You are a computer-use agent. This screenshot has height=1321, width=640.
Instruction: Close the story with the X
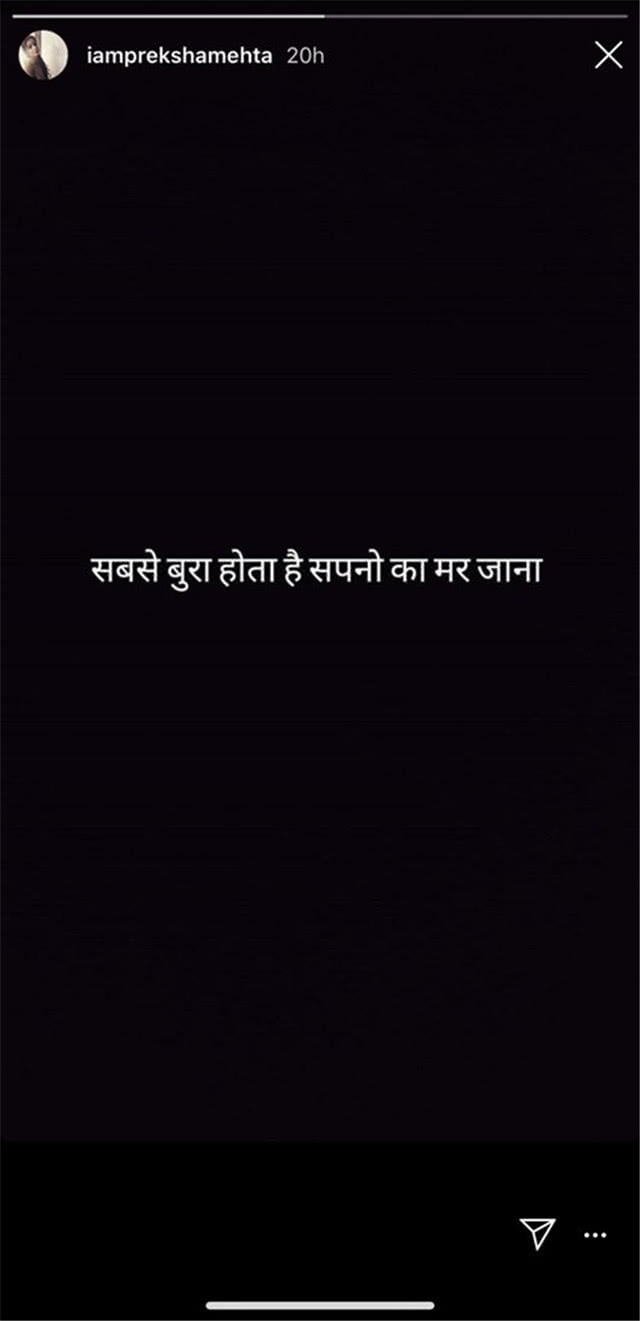(x=608, y=56)
